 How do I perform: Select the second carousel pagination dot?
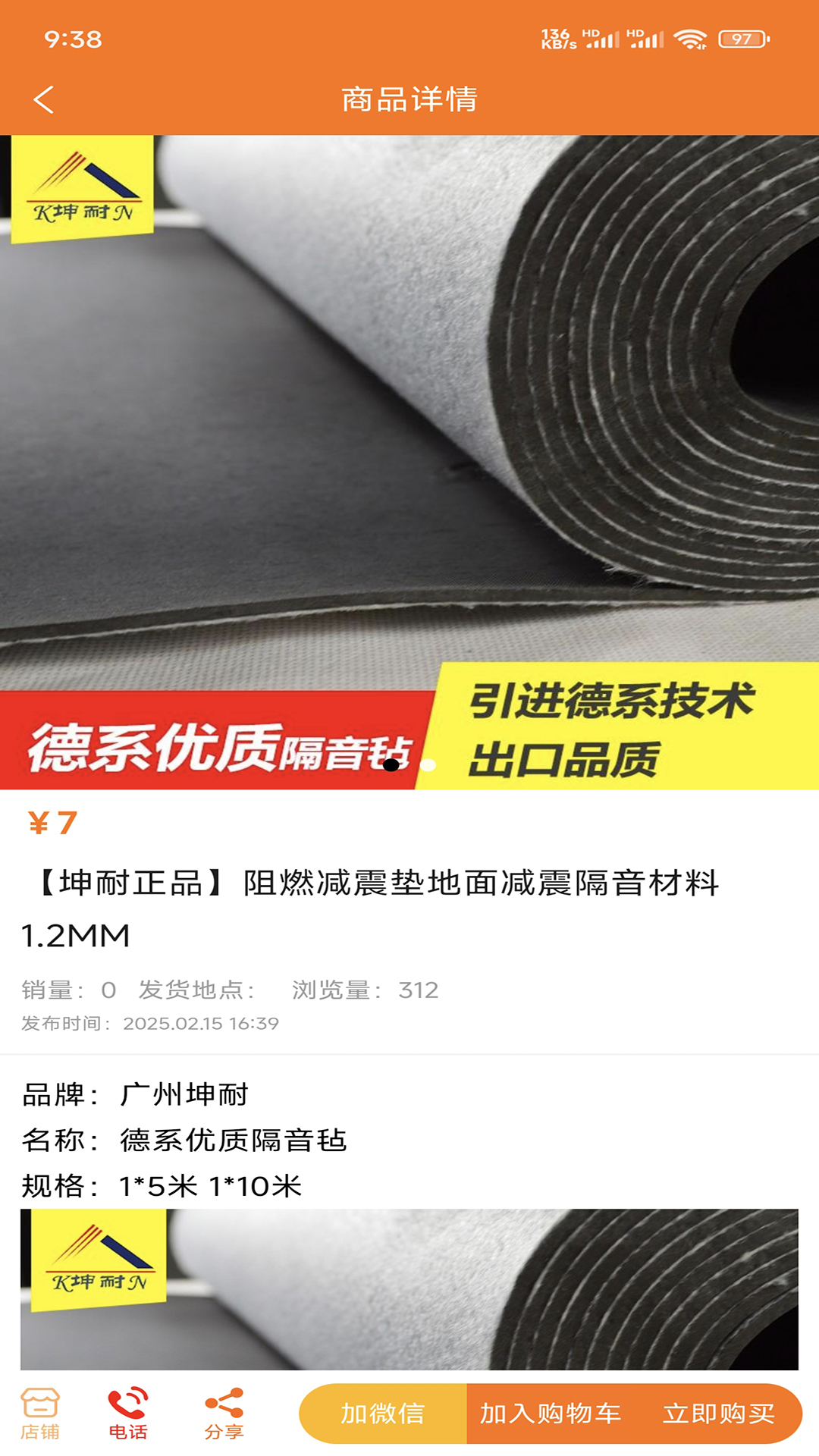click(429, 765)
